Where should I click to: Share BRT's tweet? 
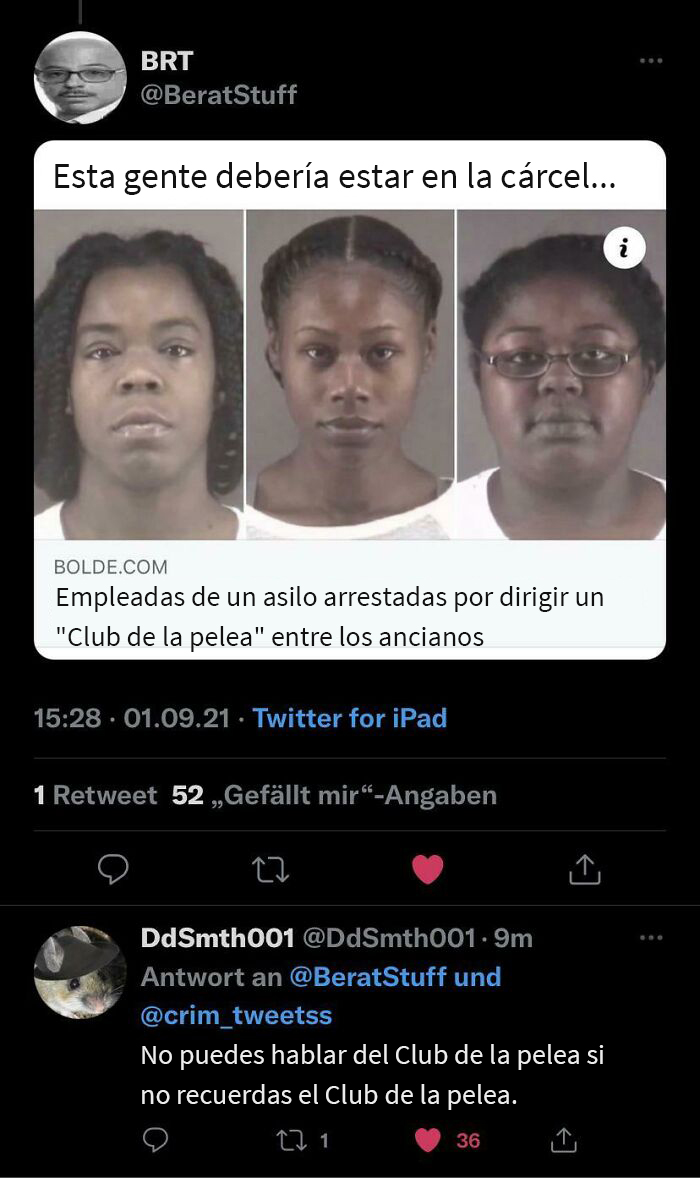coord(584,870)
